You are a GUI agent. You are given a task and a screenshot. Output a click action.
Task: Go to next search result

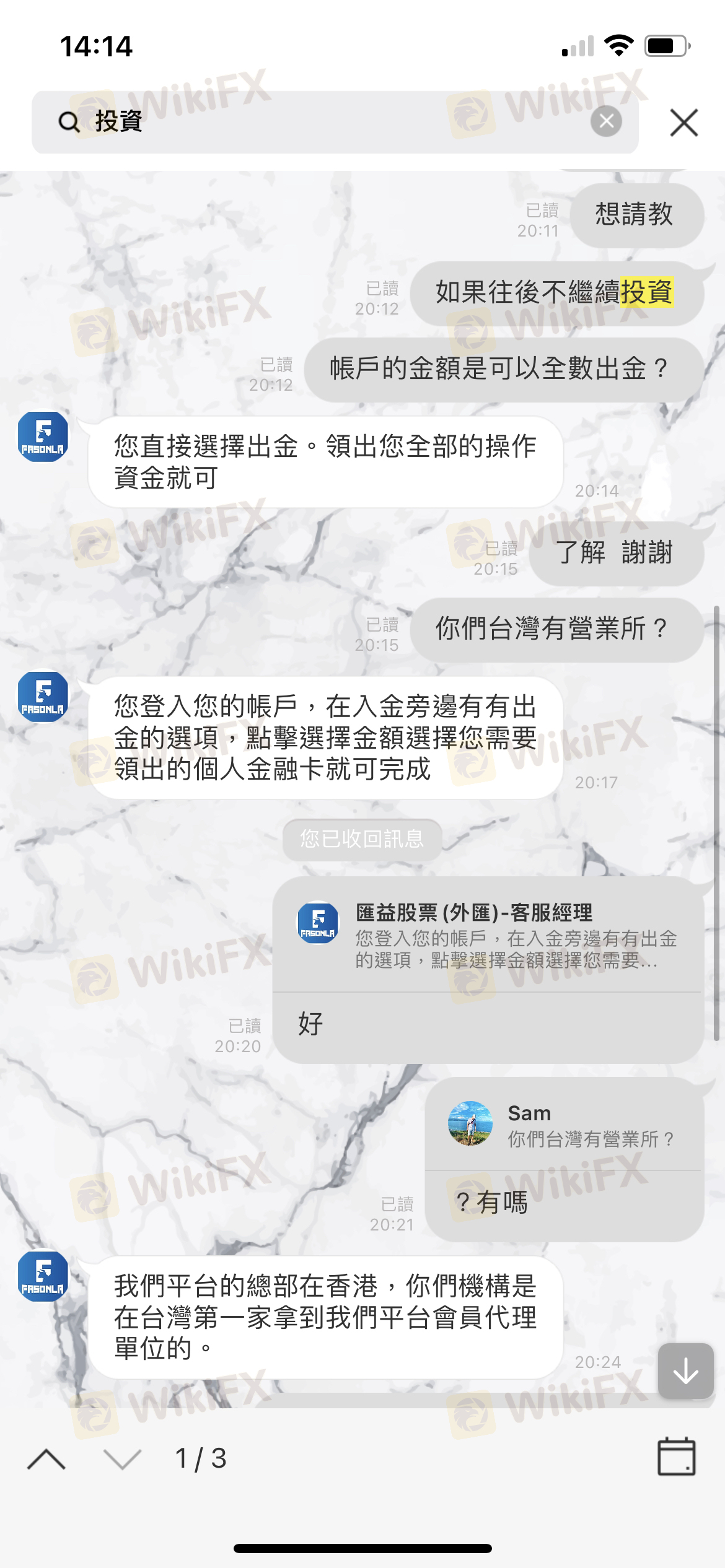tap(122, 1459)
